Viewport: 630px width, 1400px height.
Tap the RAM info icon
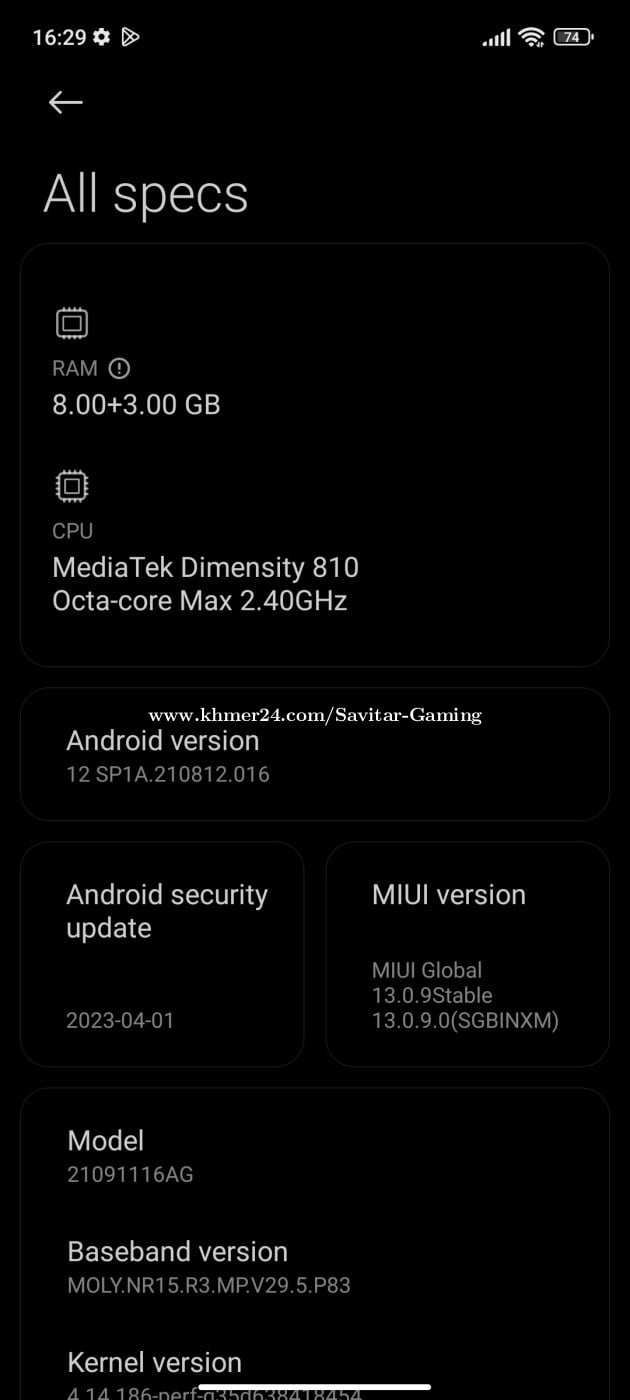point(119,368)
